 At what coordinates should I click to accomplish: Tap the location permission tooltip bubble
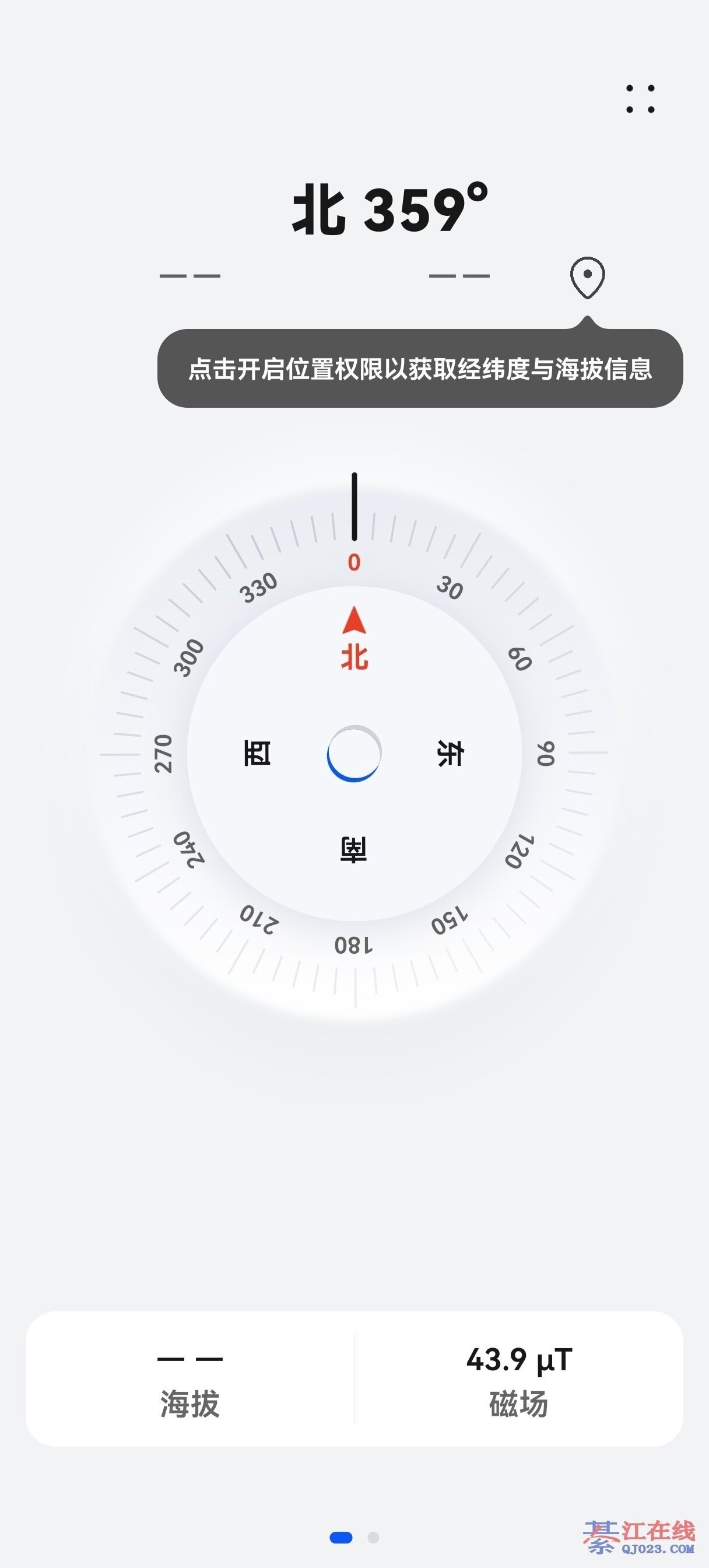click(x=420, y=368)
